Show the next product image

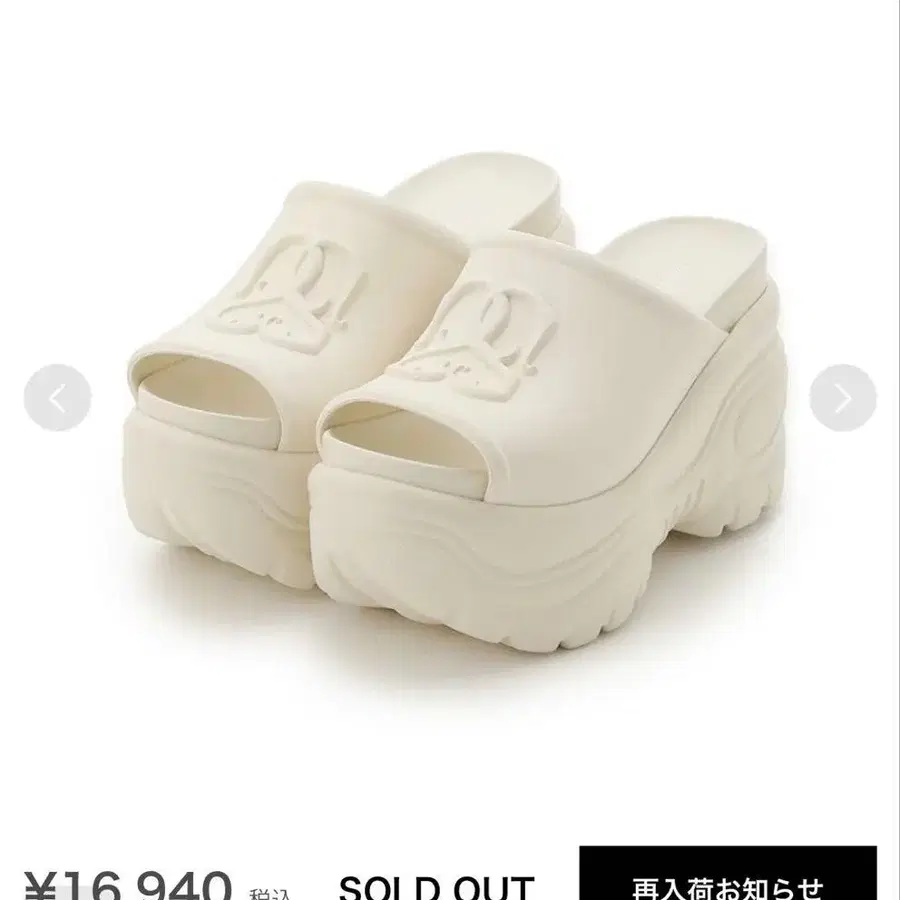click(x=842, y=399)
